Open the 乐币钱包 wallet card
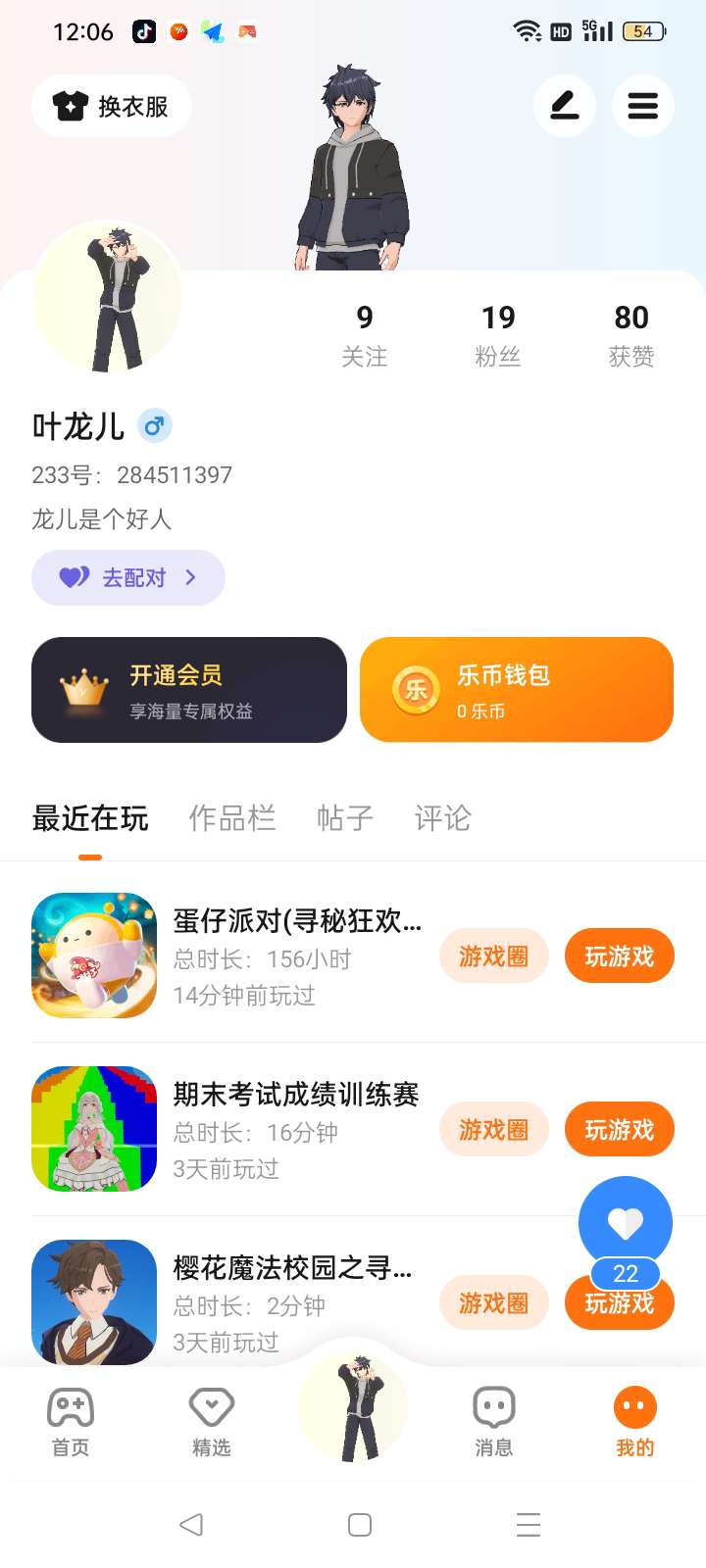706x1568 pixels. pos(517,690)
